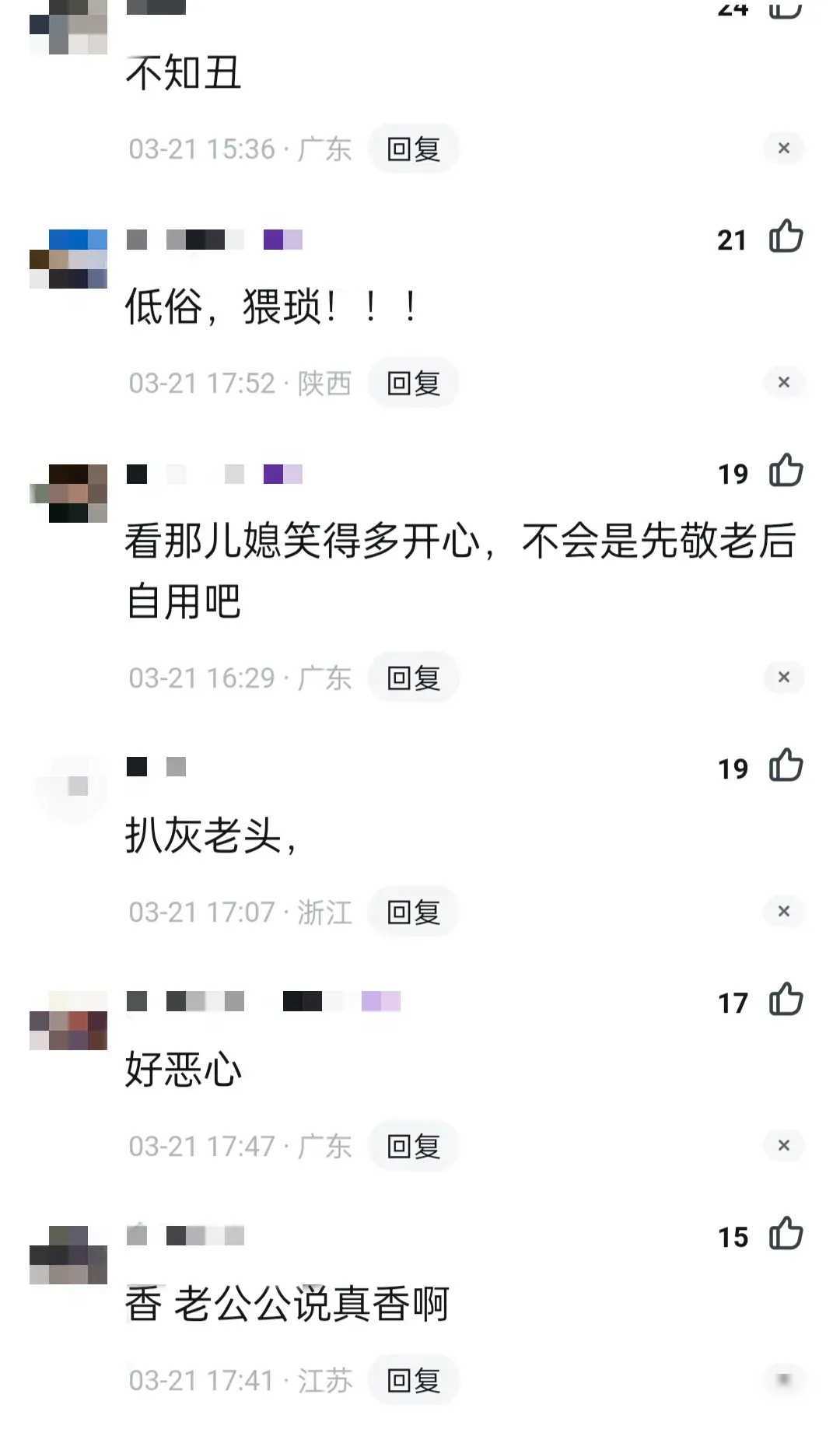Open avatar of the 低俗，猥琐 commenter
This screenshot has height=1436, width=840.
68,259
